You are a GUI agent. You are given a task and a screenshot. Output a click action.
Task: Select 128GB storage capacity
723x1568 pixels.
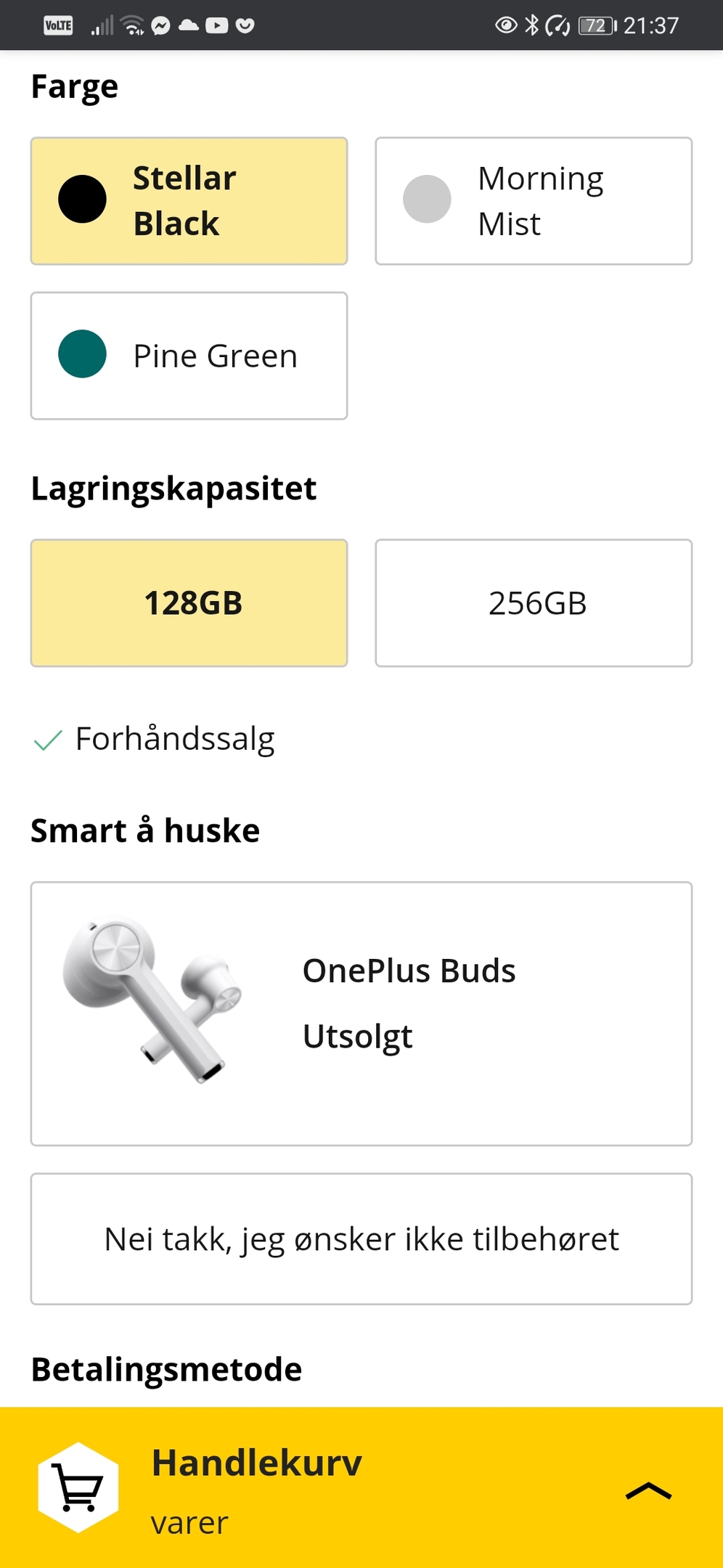tap(189, 603)
